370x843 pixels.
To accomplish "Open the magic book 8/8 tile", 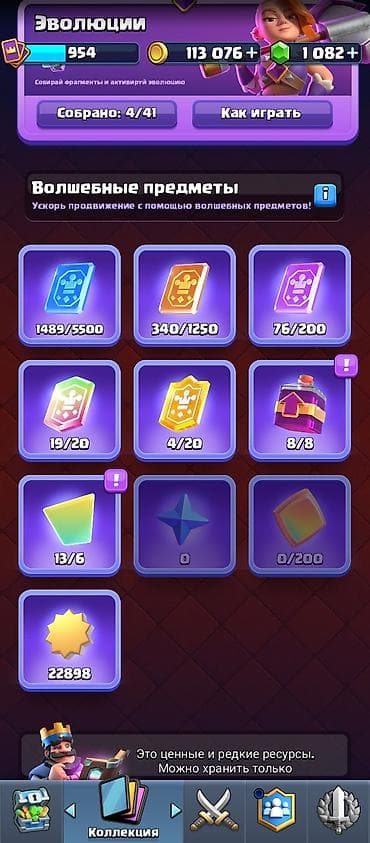I will (300, 410).
